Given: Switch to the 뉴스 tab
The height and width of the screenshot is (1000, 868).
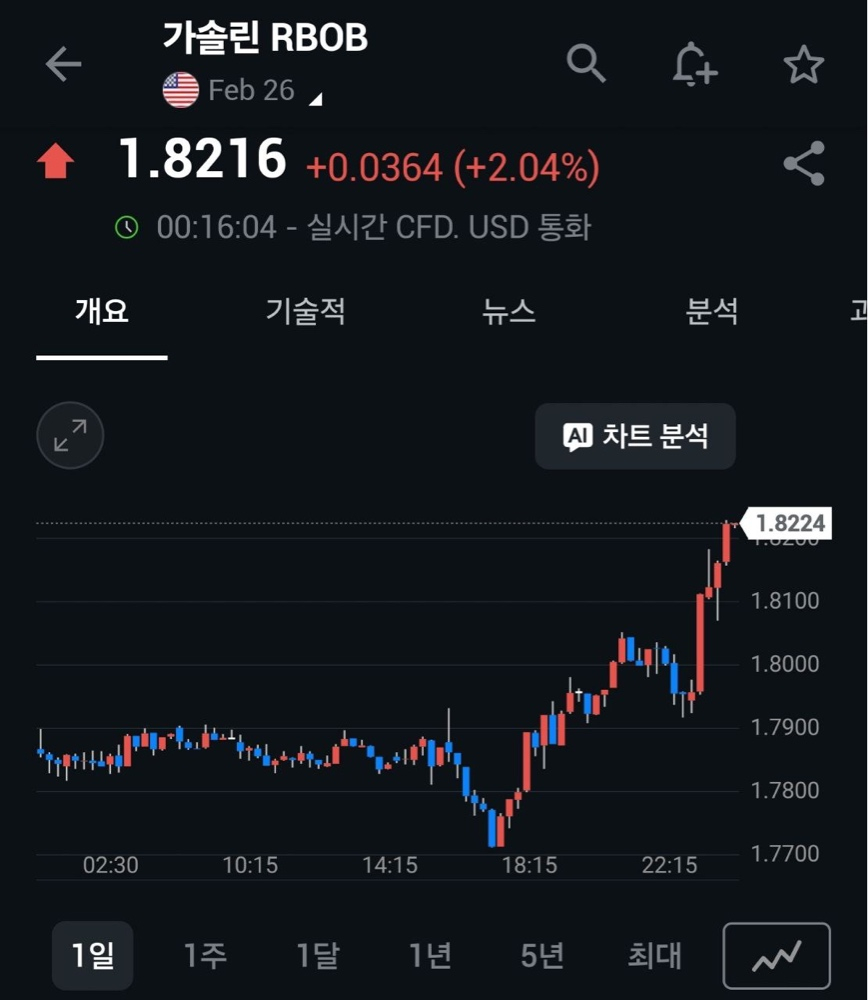Looking at the screenshot, I should pos(508,311).
